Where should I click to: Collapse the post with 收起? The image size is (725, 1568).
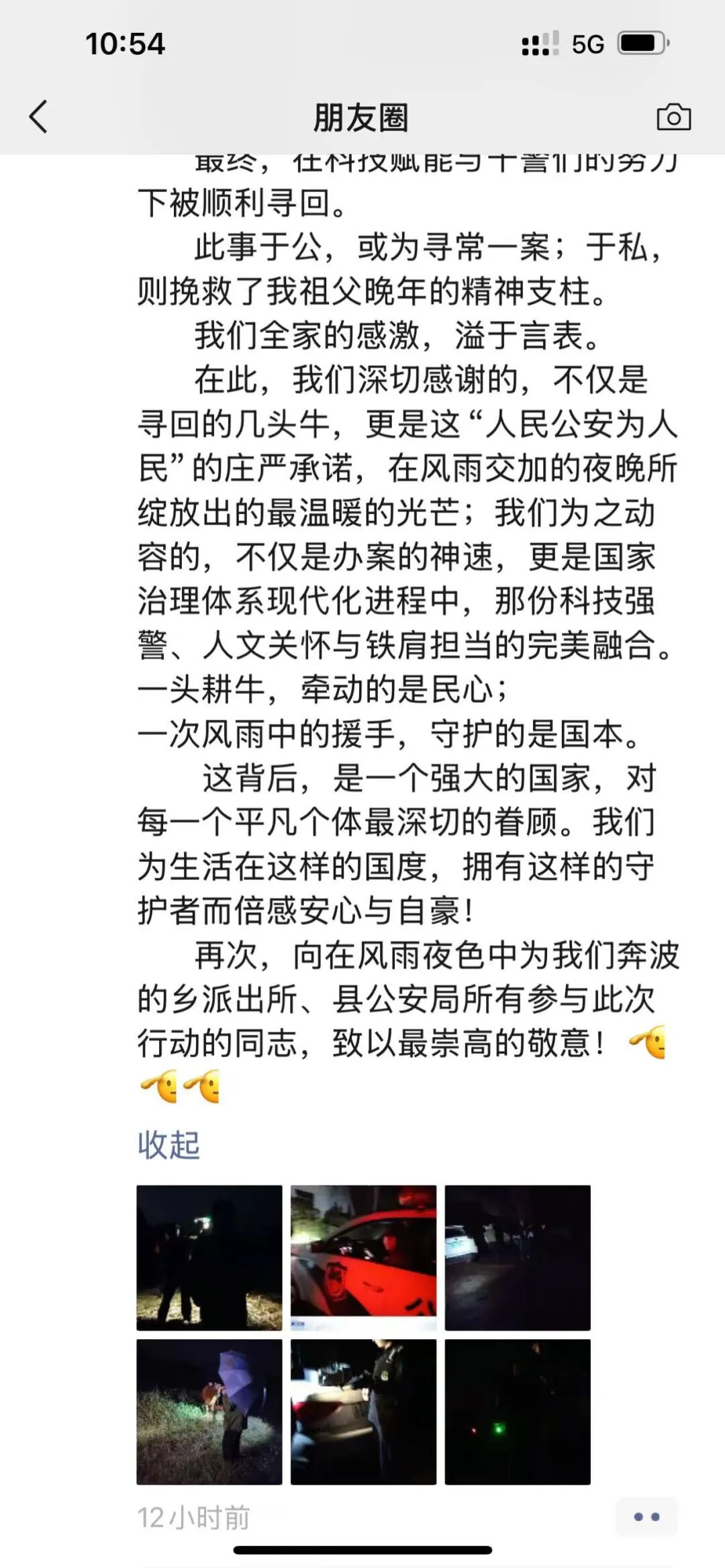[168, 1144]
